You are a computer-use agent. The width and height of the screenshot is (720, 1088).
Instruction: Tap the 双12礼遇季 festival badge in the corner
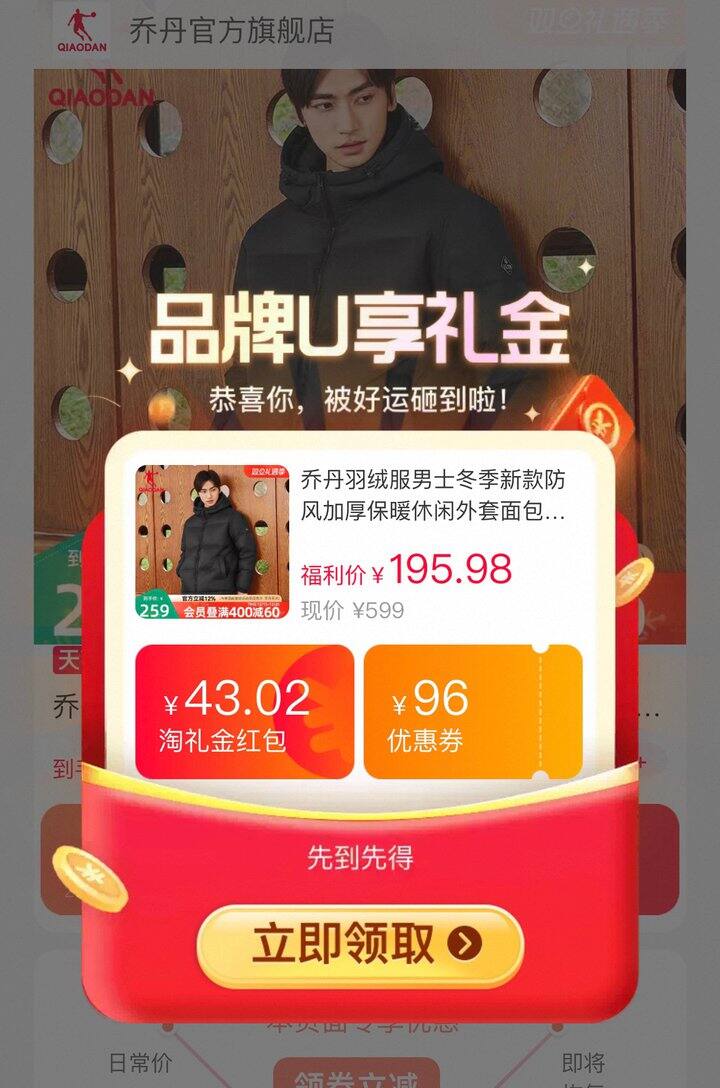coord(601,17)
